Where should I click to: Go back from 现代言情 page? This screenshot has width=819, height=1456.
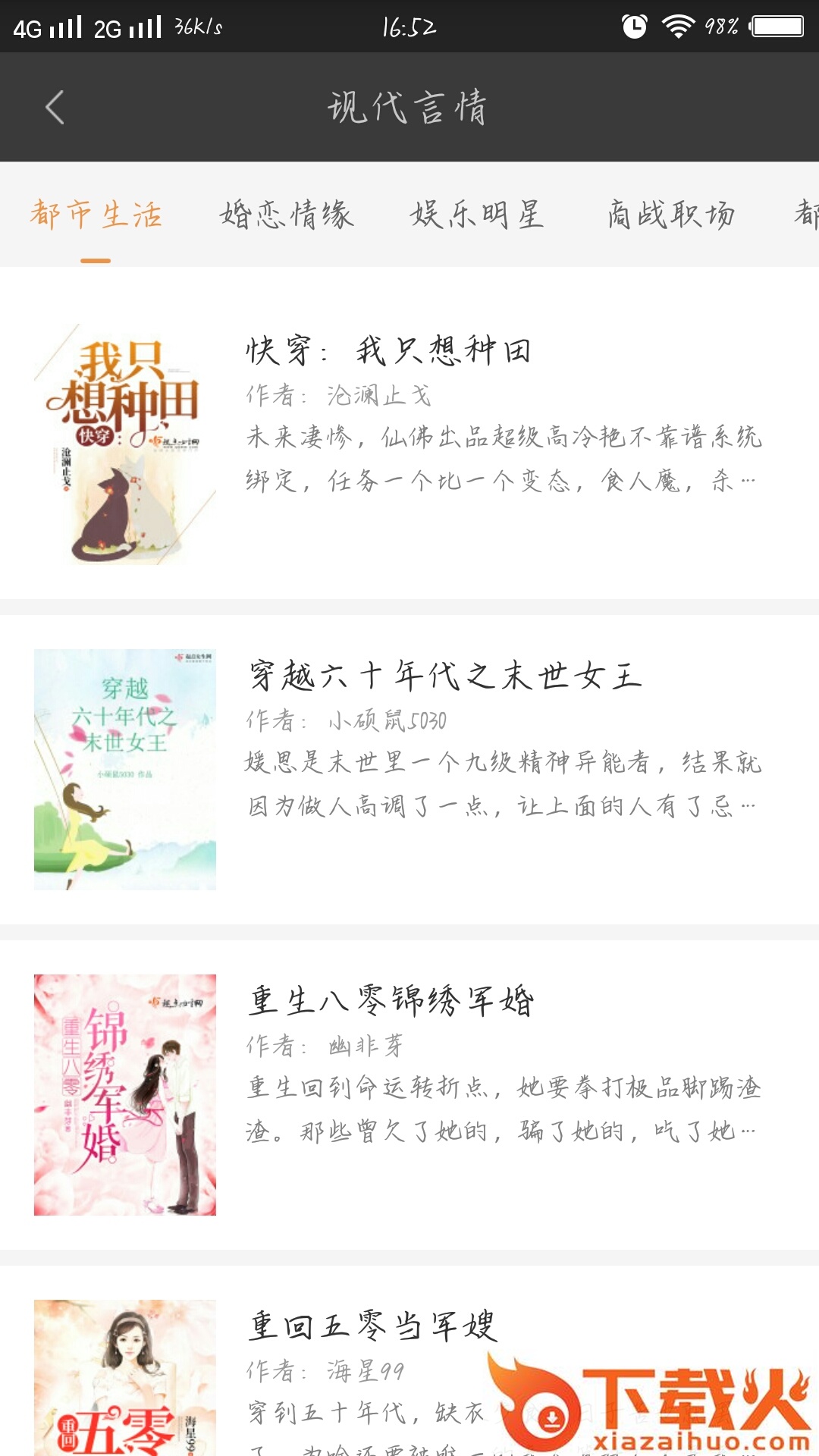[x=55, y=107]
